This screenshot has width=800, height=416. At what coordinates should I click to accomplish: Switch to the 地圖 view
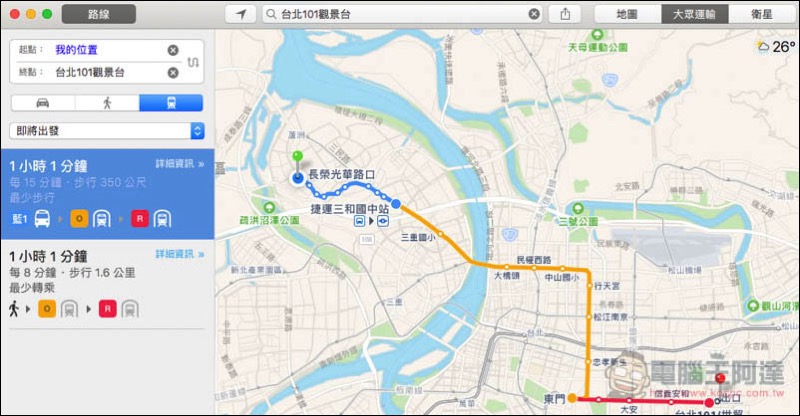point(627,14)
